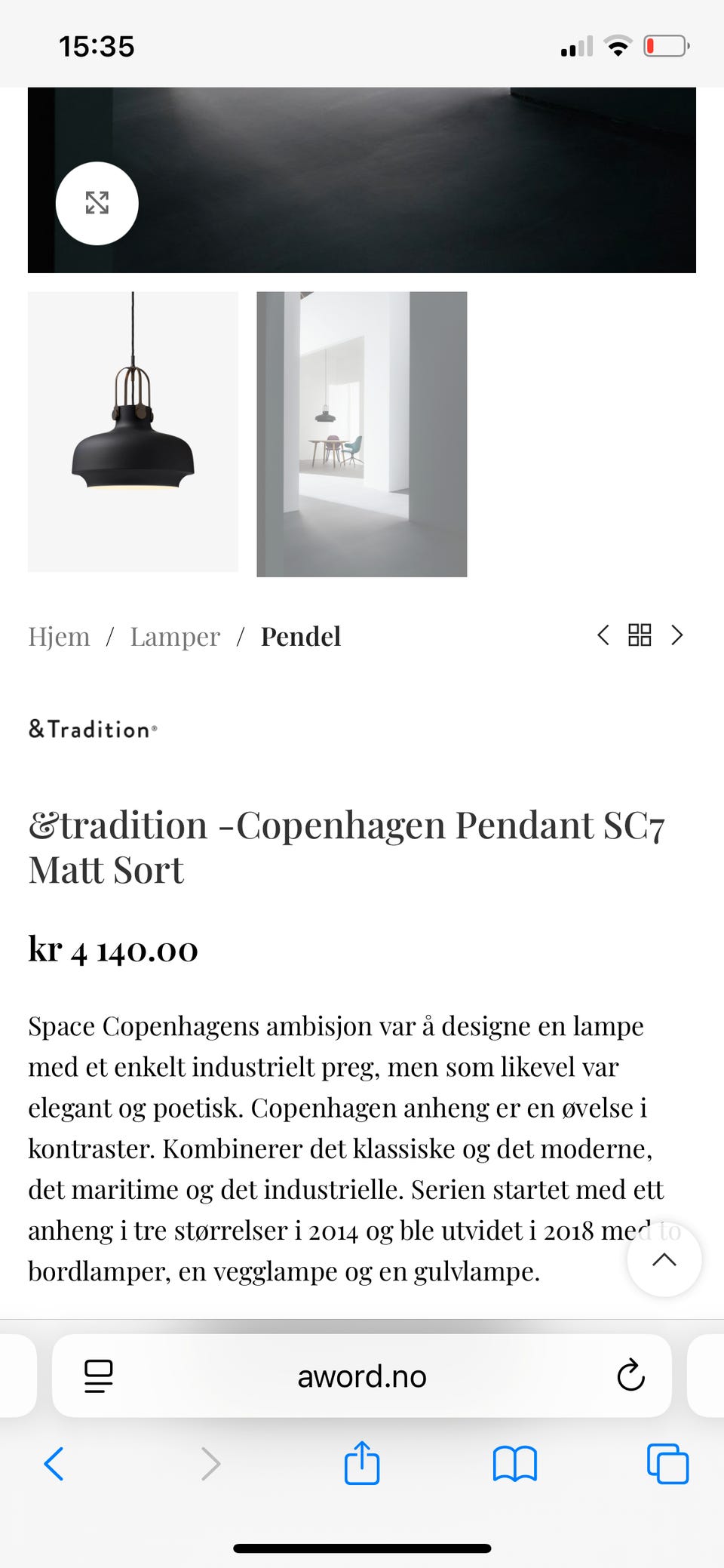Tap the aword.no address bar

pyautogui.click(x=360, y=1376)
